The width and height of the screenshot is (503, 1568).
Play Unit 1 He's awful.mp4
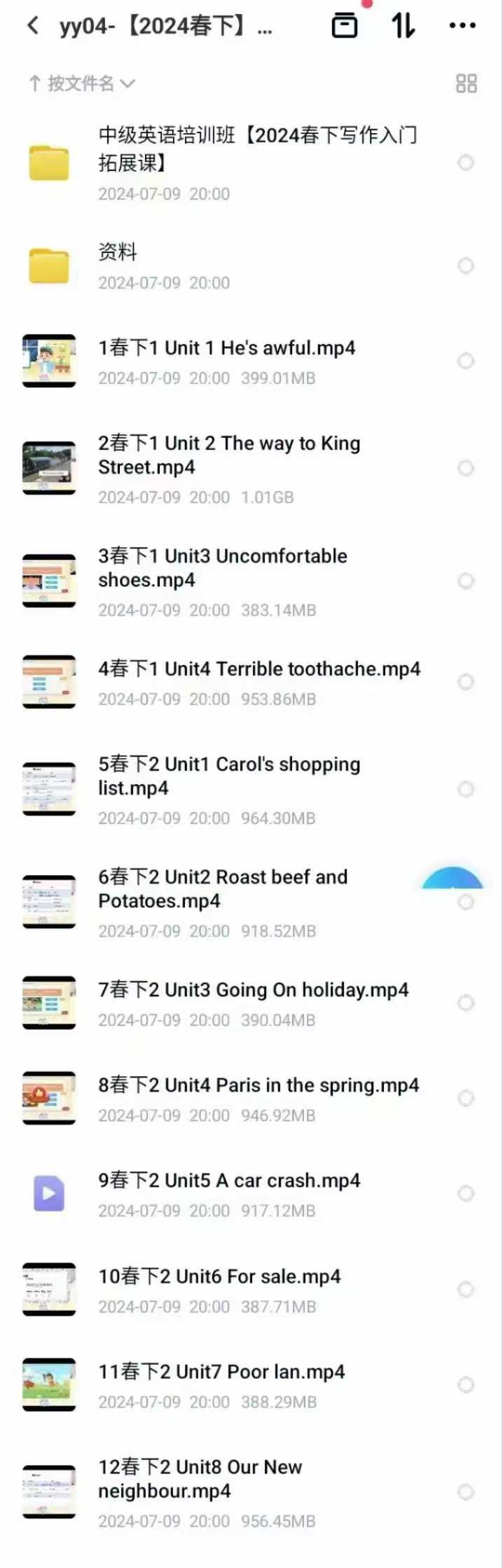point(226,348)
